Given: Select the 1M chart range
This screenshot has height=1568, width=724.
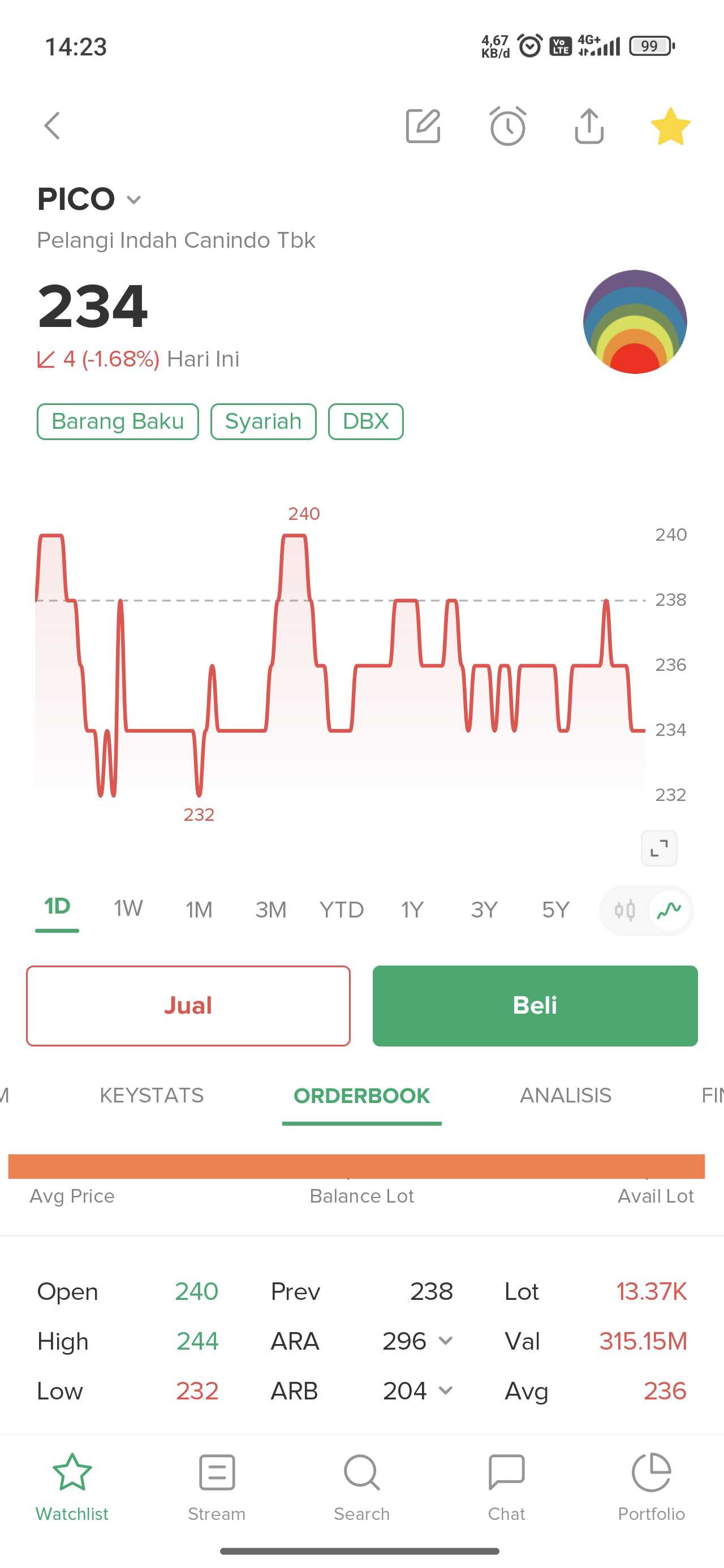Looking at the screenshot, I should click(199, 910).
